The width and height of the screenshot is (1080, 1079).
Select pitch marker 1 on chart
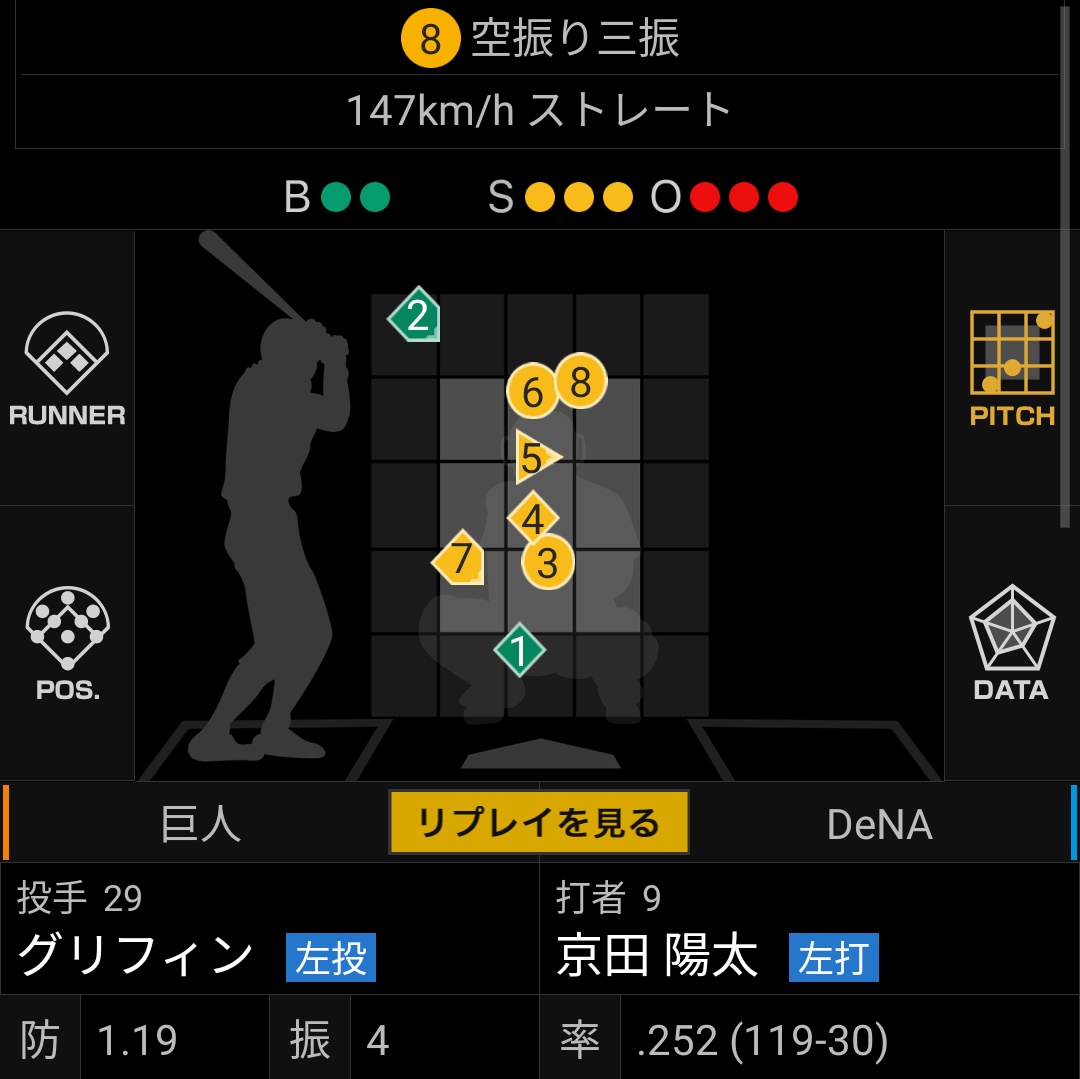click(519, 650)
